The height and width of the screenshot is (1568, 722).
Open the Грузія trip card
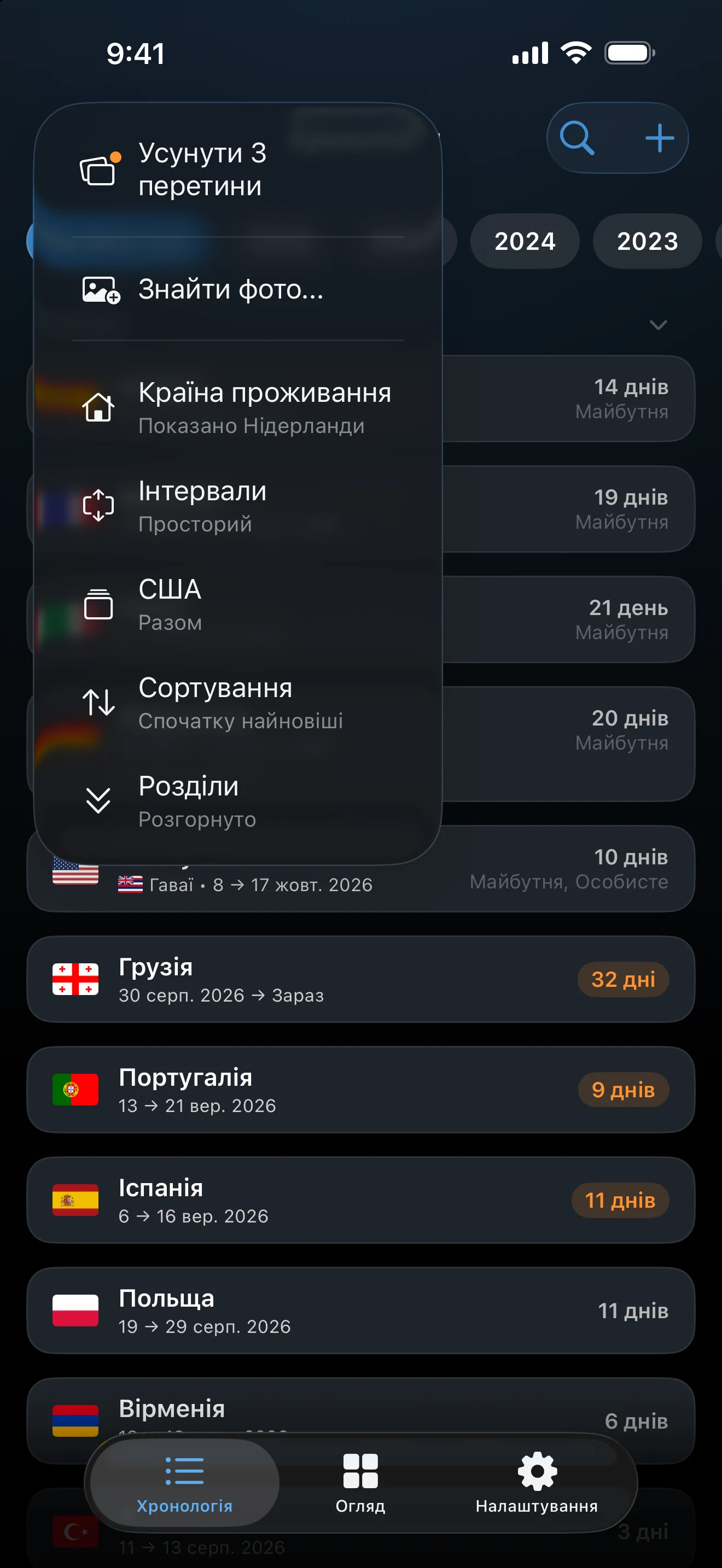361,979
